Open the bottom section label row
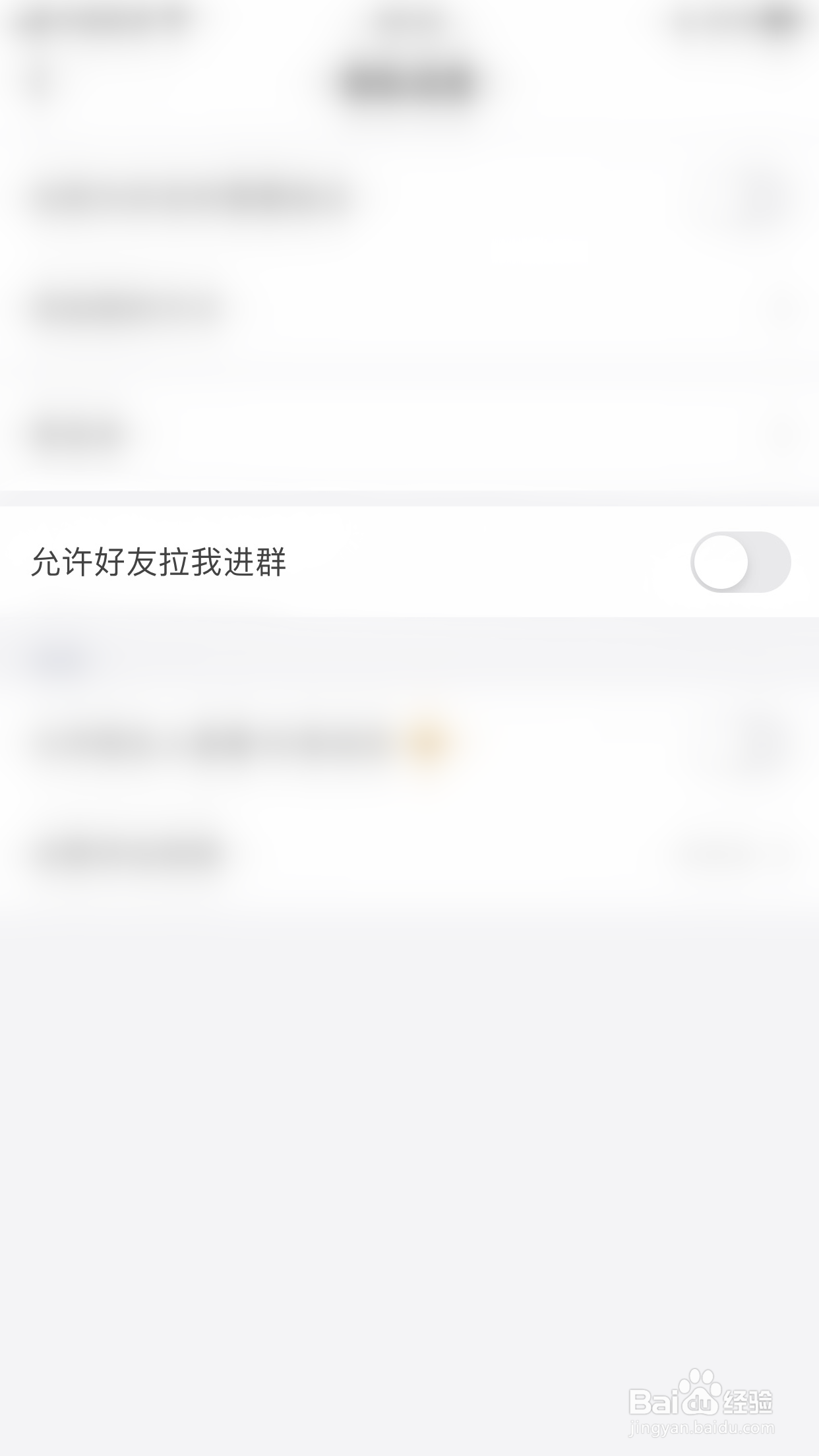The image size is (819, 1456). click(x=264, y=854)
